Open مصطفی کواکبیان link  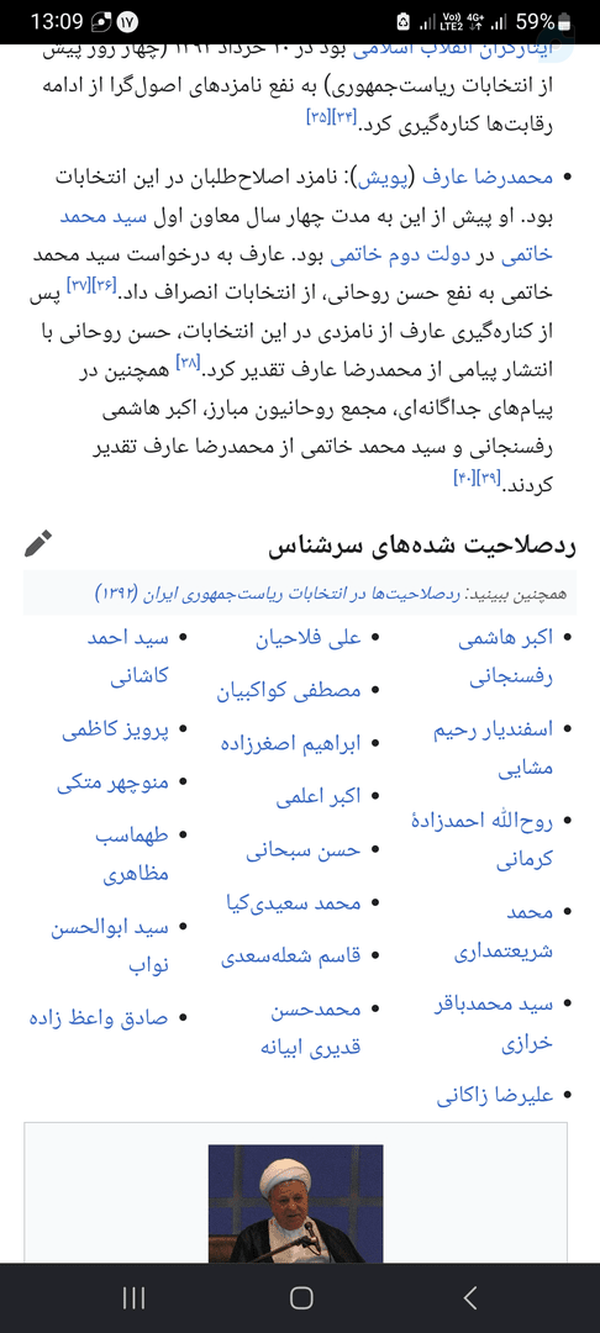289,690
